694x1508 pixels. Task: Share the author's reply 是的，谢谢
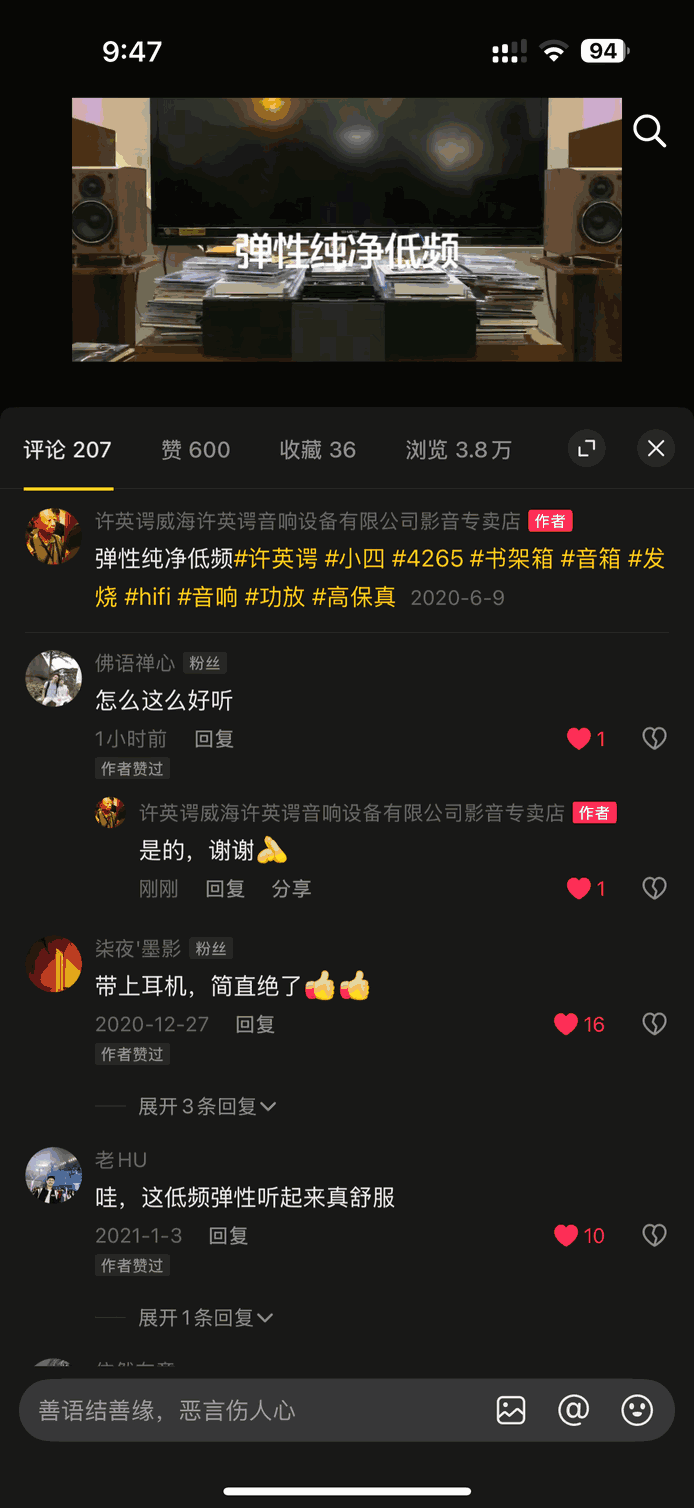[291, 888]
